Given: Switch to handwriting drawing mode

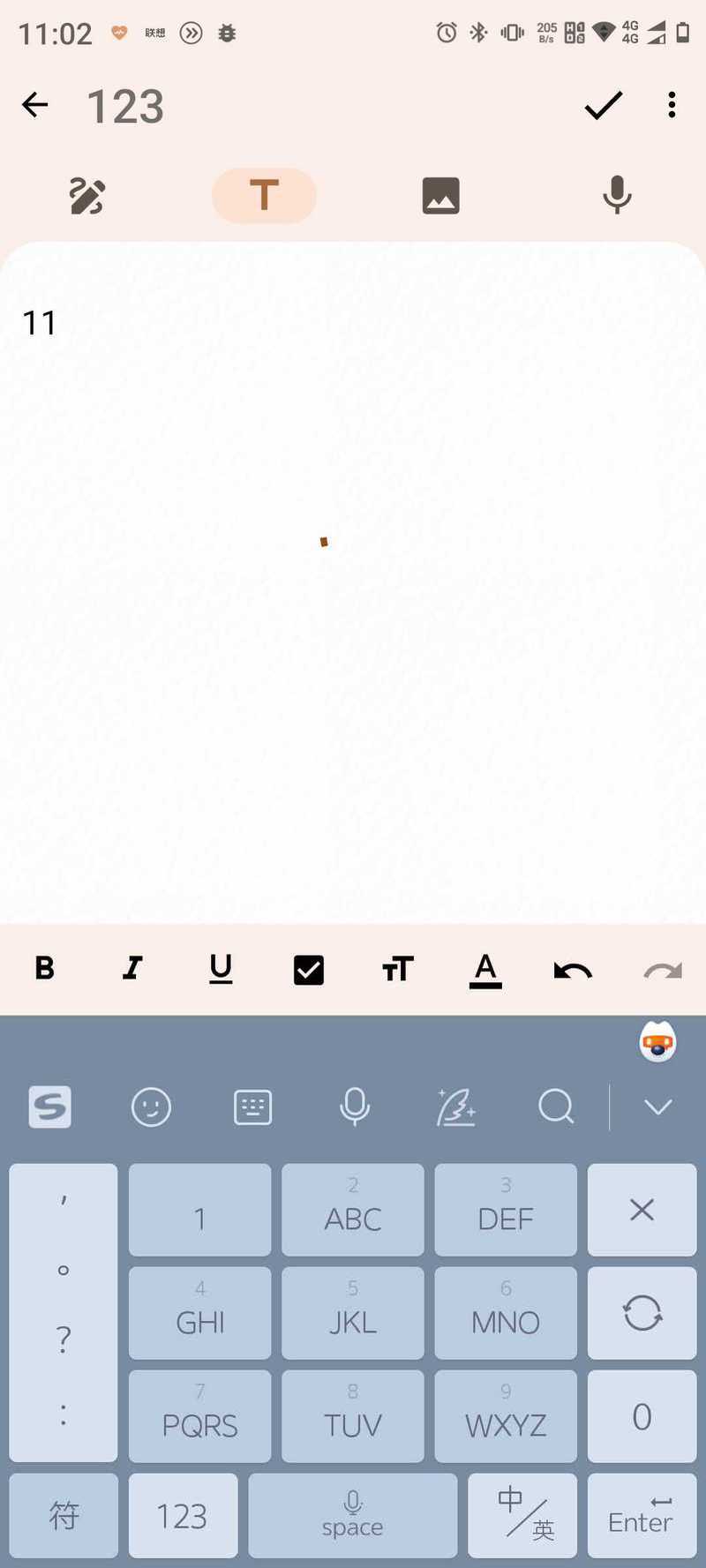Looking at the screenshot, I should point(87,196).
